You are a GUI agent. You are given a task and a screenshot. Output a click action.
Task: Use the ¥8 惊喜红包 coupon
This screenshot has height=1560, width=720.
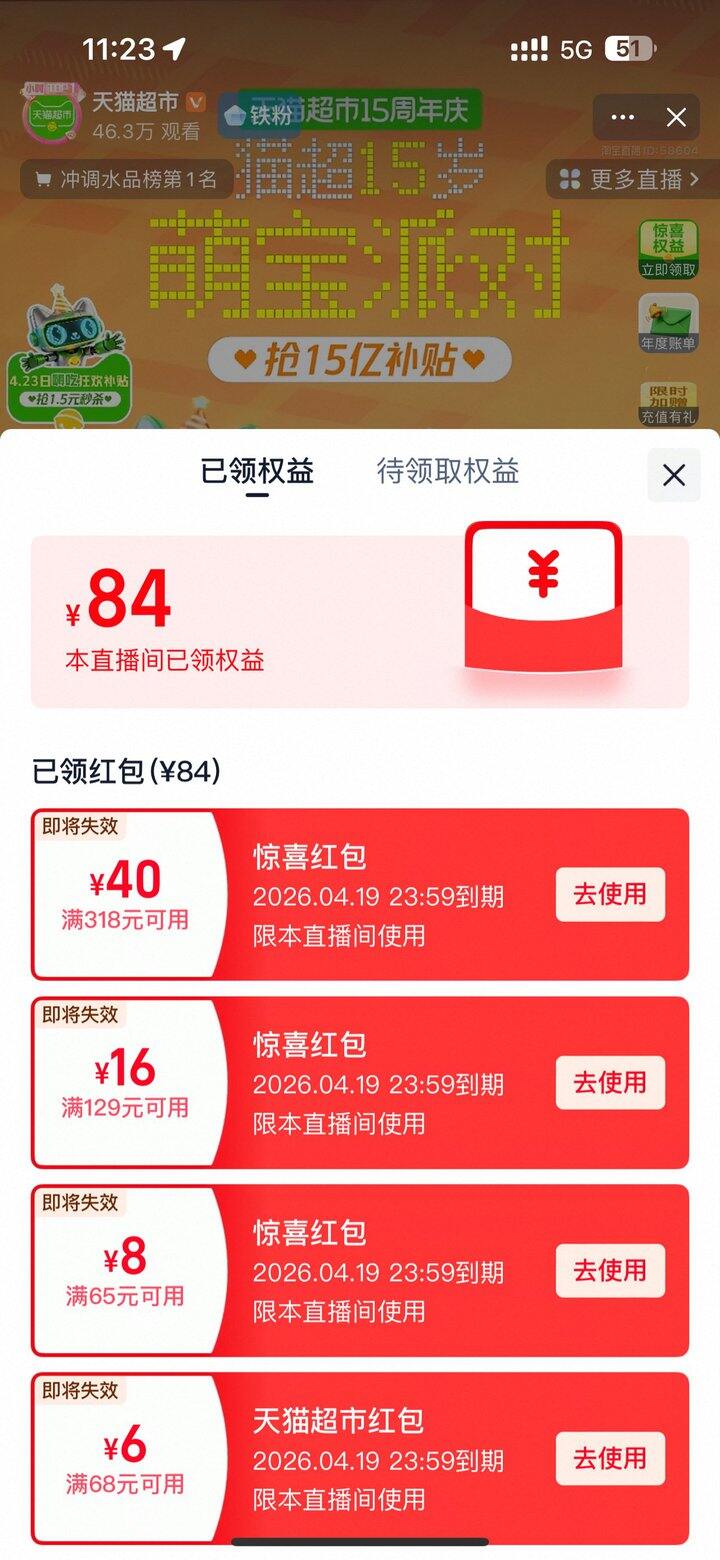tap(609, 1270)
